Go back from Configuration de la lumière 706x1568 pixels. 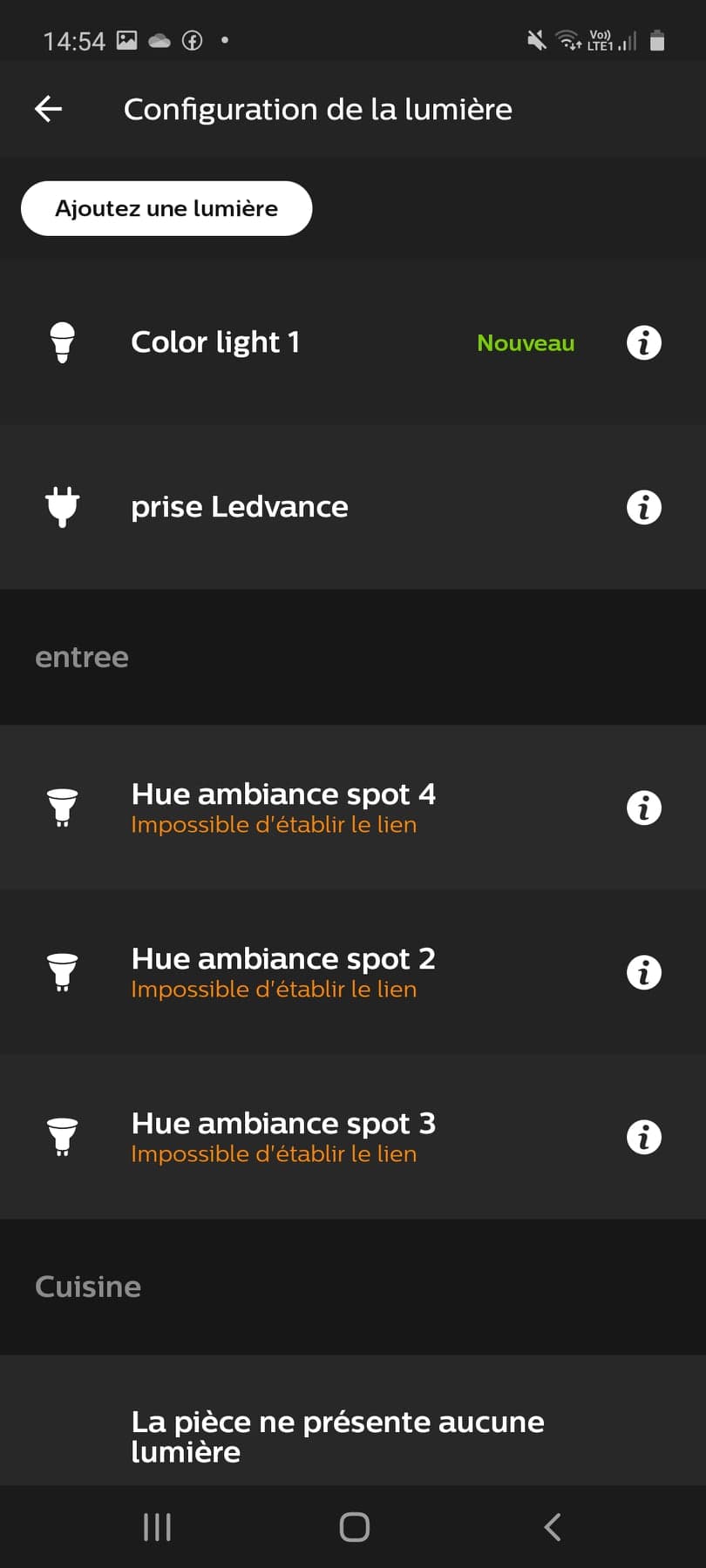click(48, 109)
